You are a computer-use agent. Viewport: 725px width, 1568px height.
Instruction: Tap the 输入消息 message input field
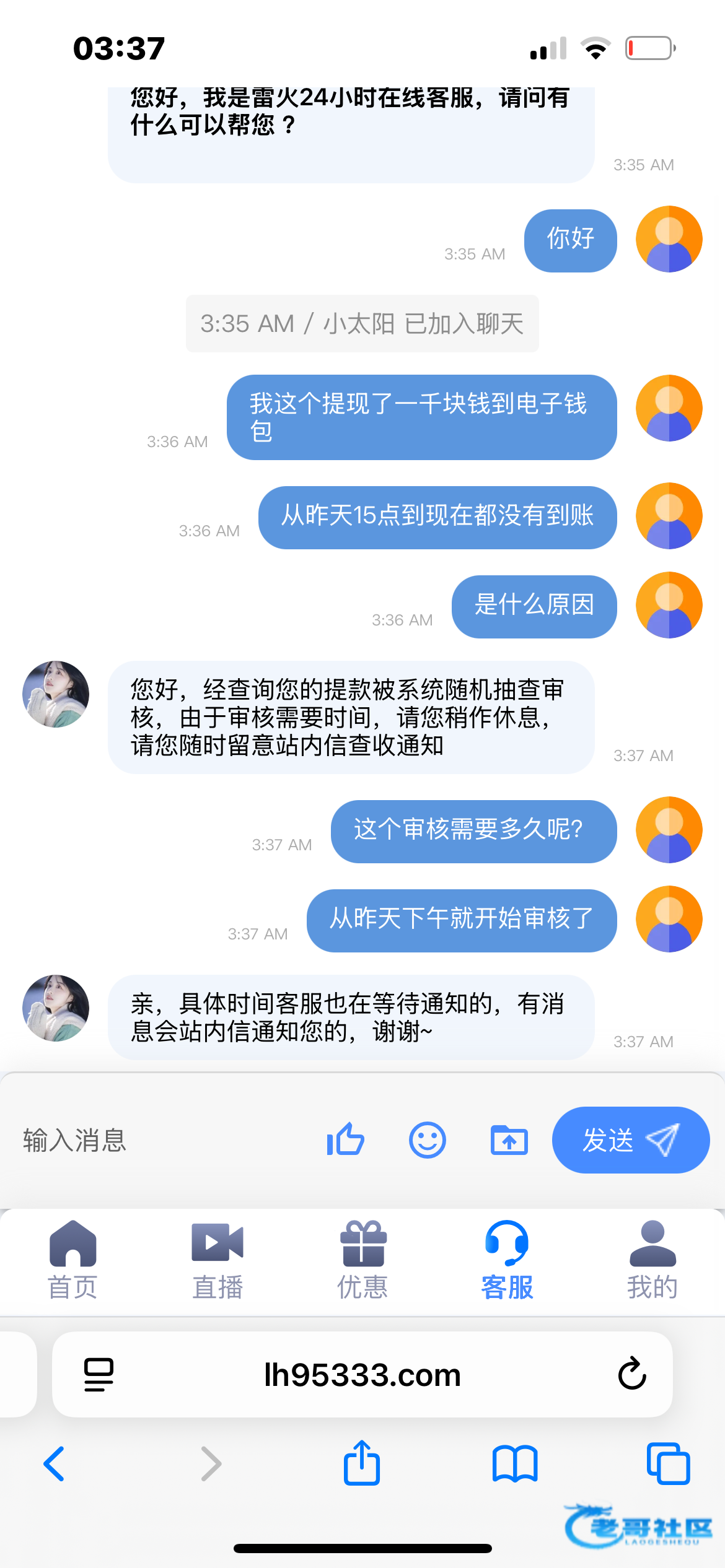(x=161, y=1140)
